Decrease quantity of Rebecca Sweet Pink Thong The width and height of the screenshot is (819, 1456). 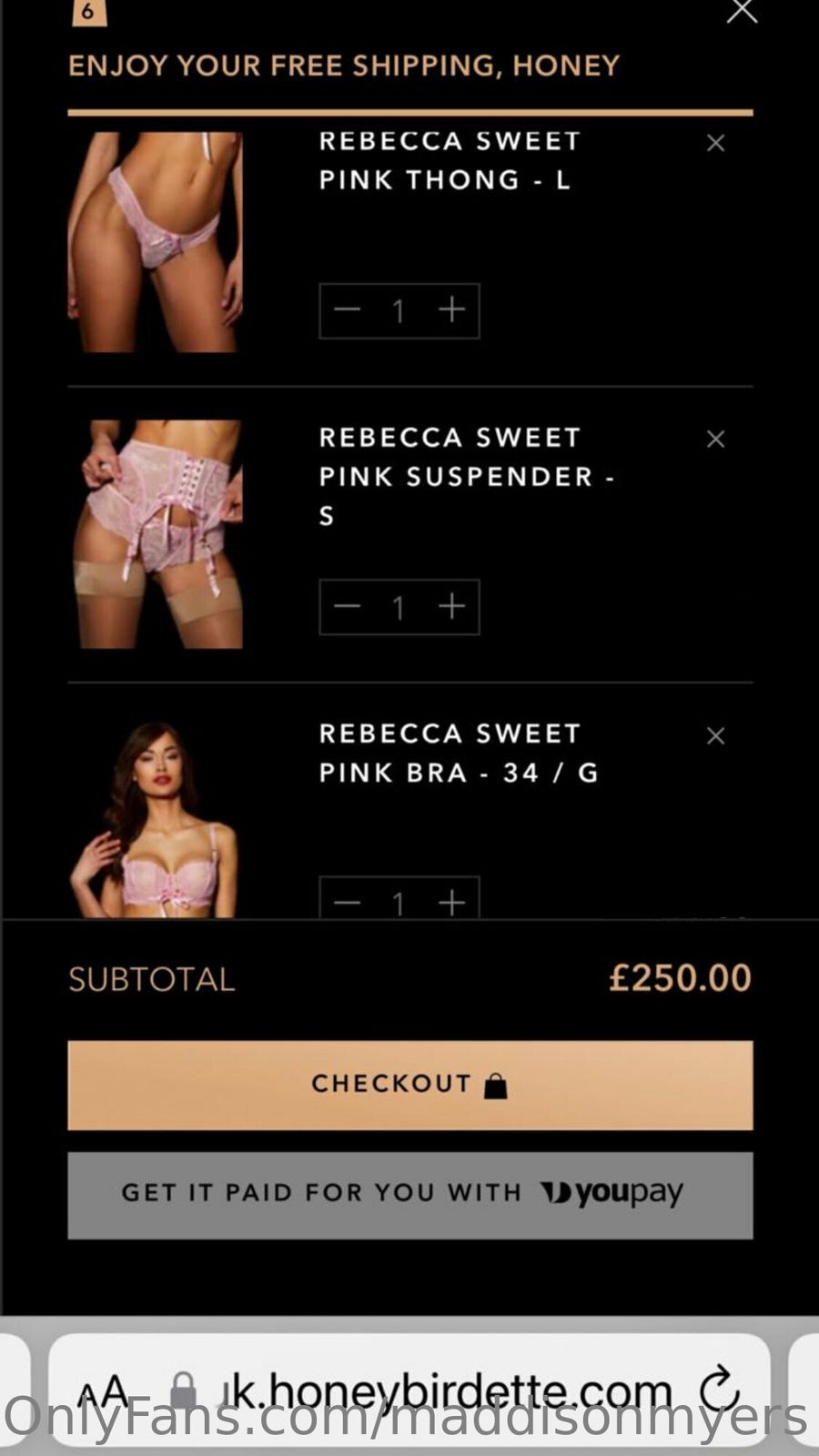(347, 310)
